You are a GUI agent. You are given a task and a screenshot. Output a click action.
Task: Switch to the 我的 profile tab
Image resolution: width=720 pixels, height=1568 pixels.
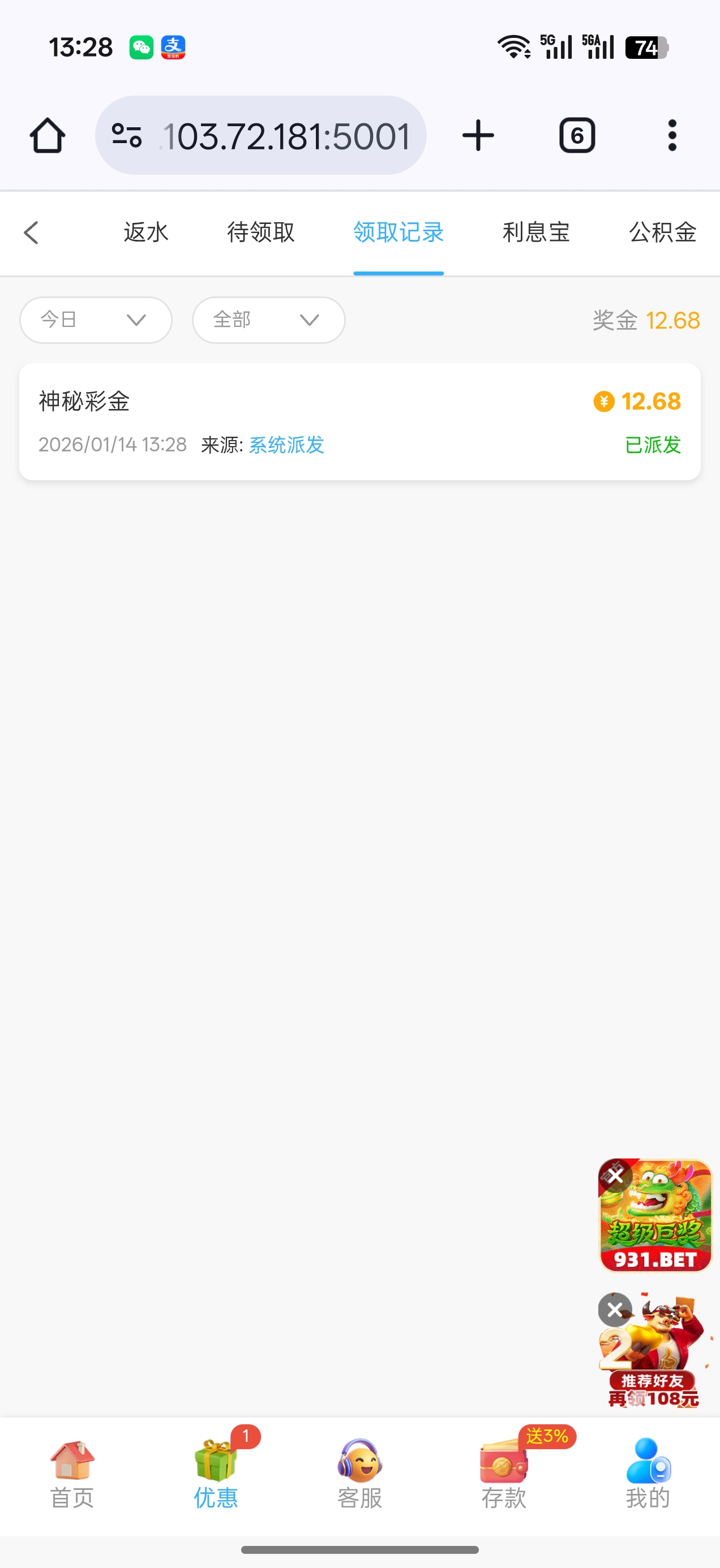click(648, 1474)
